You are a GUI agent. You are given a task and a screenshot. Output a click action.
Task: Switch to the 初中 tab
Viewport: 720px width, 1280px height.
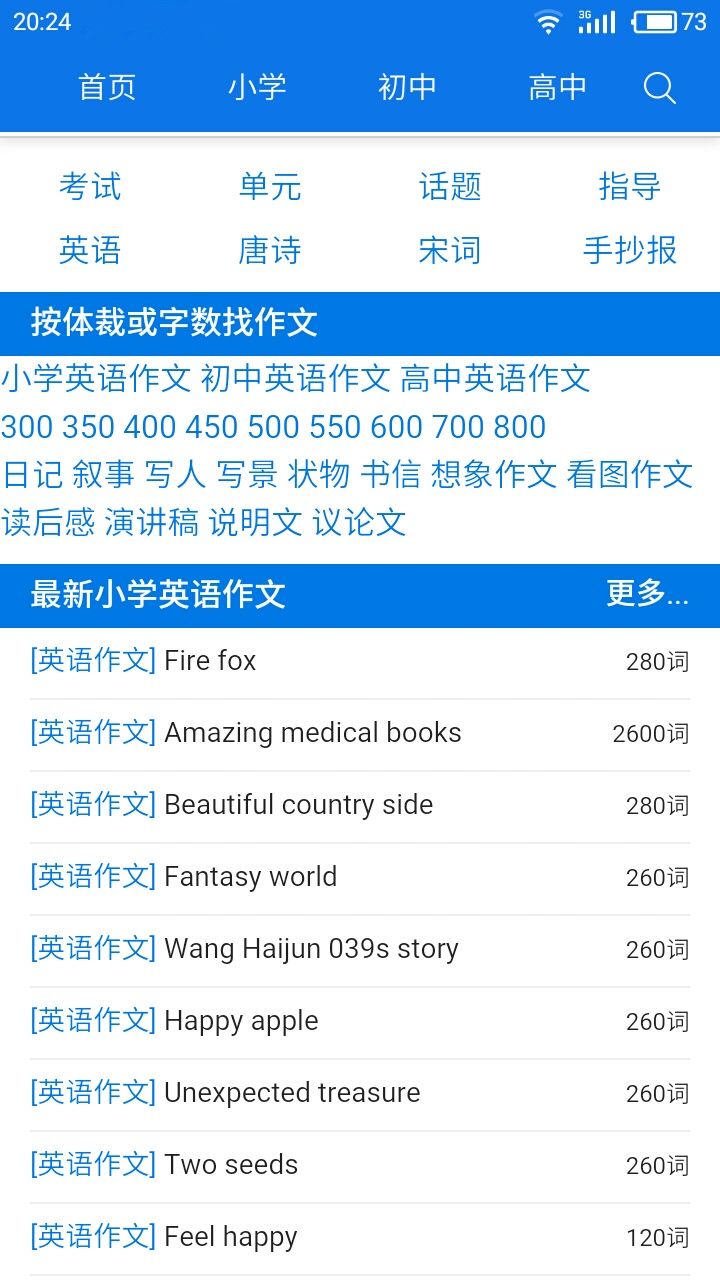(407, 88)
